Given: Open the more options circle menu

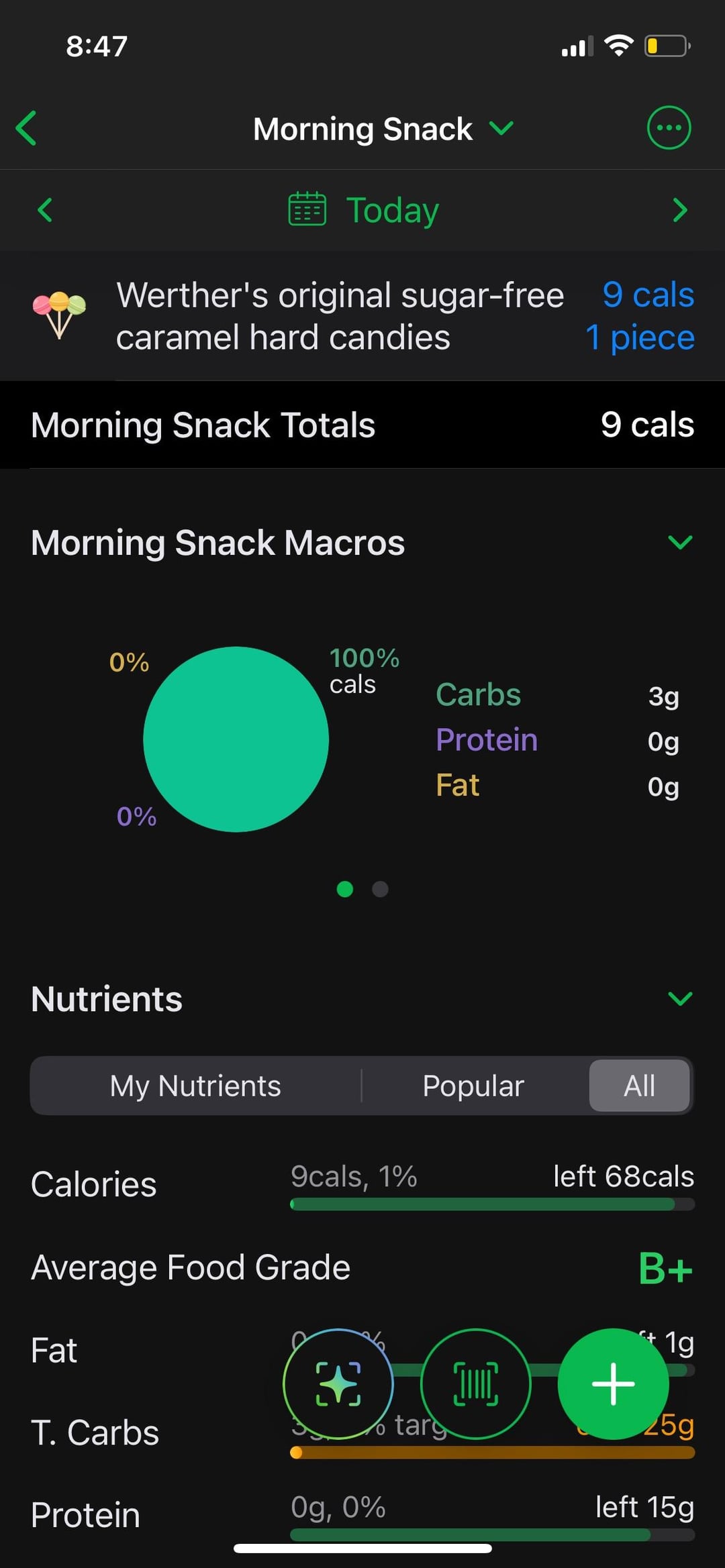Looking at the screenshot, I should [668, 127].
